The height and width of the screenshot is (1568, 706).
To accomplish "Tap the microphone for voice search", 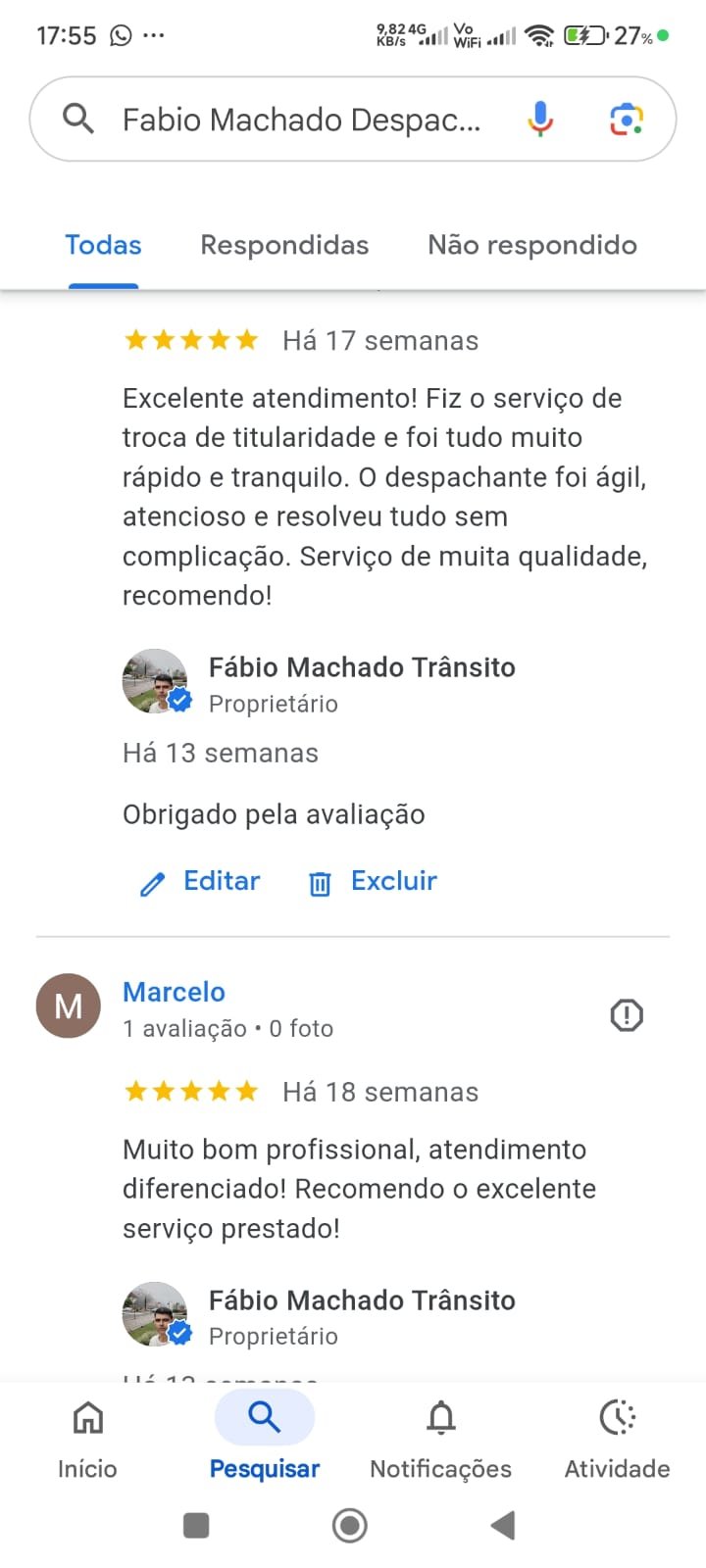I will 538,119.
